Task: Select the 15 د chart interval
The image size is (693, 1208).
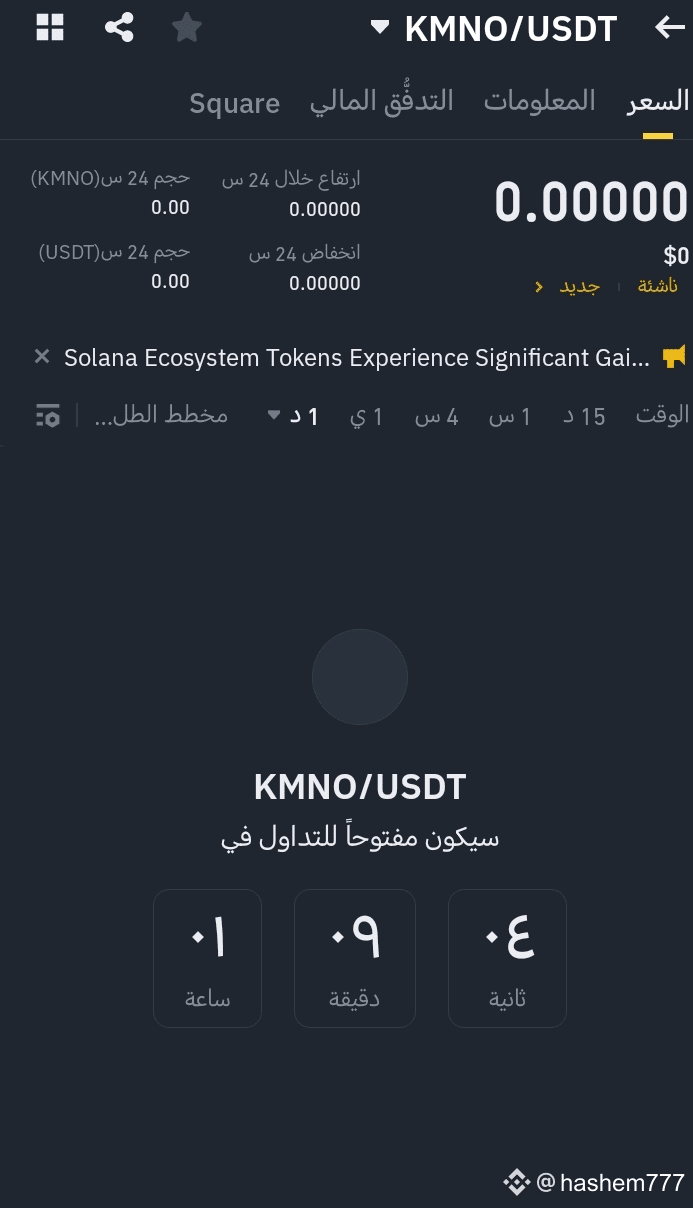Action: click(x=584, y=416)
